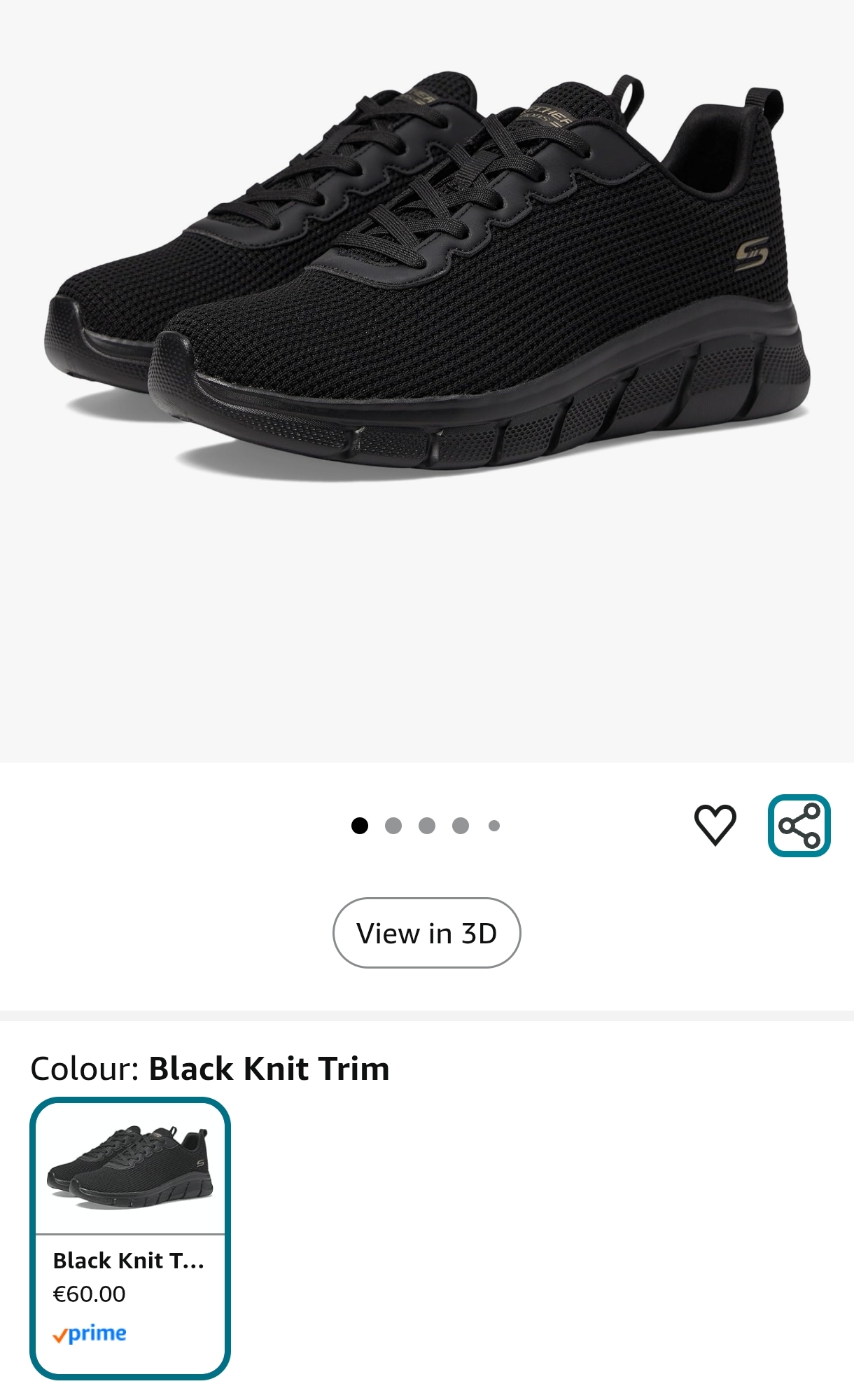Image resolution: width=854 pixels, height=1400 pixels.
Task: Select the Black Knit Trim colour option
Action: (x=130, y=1238)
